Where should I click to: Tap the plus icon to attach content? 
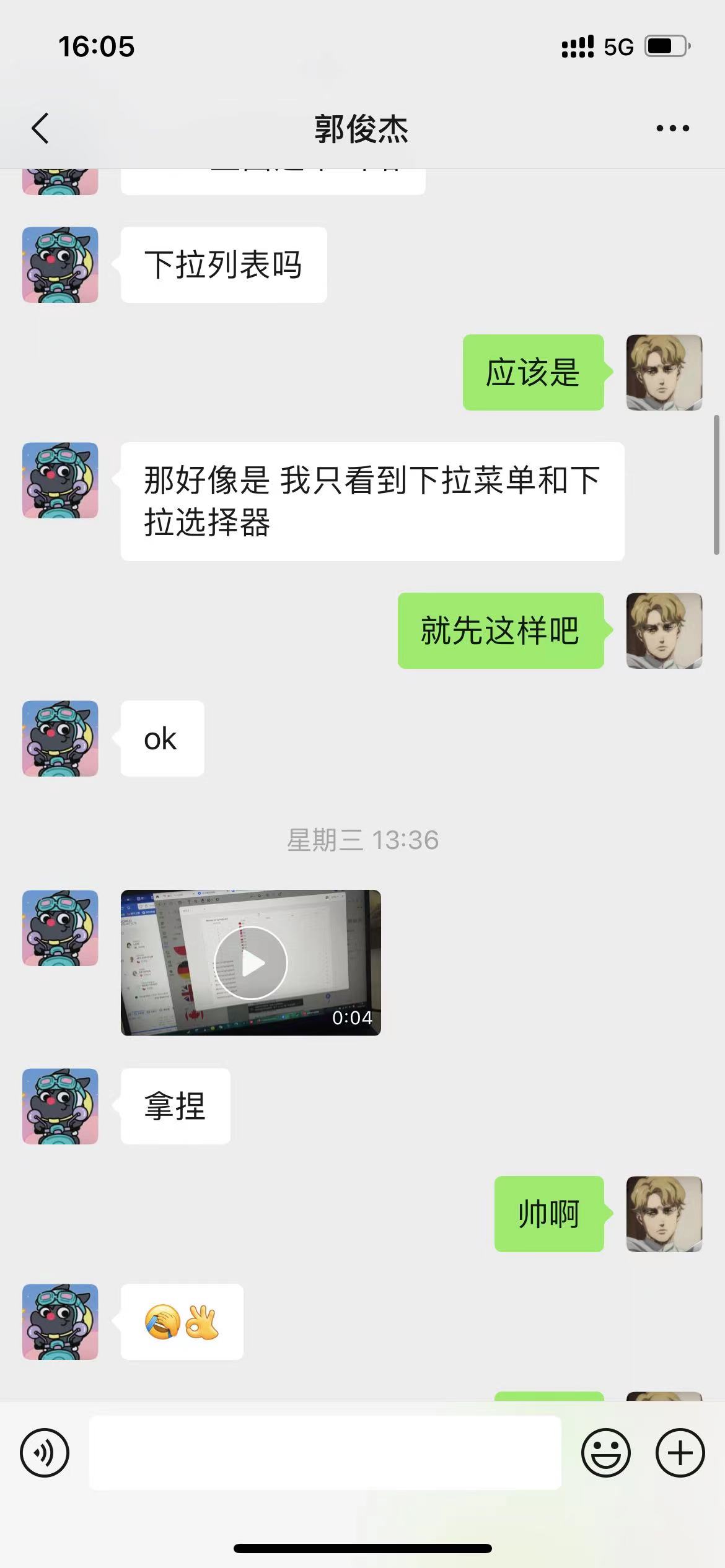pyautogui.click(x=679, y=1452)
